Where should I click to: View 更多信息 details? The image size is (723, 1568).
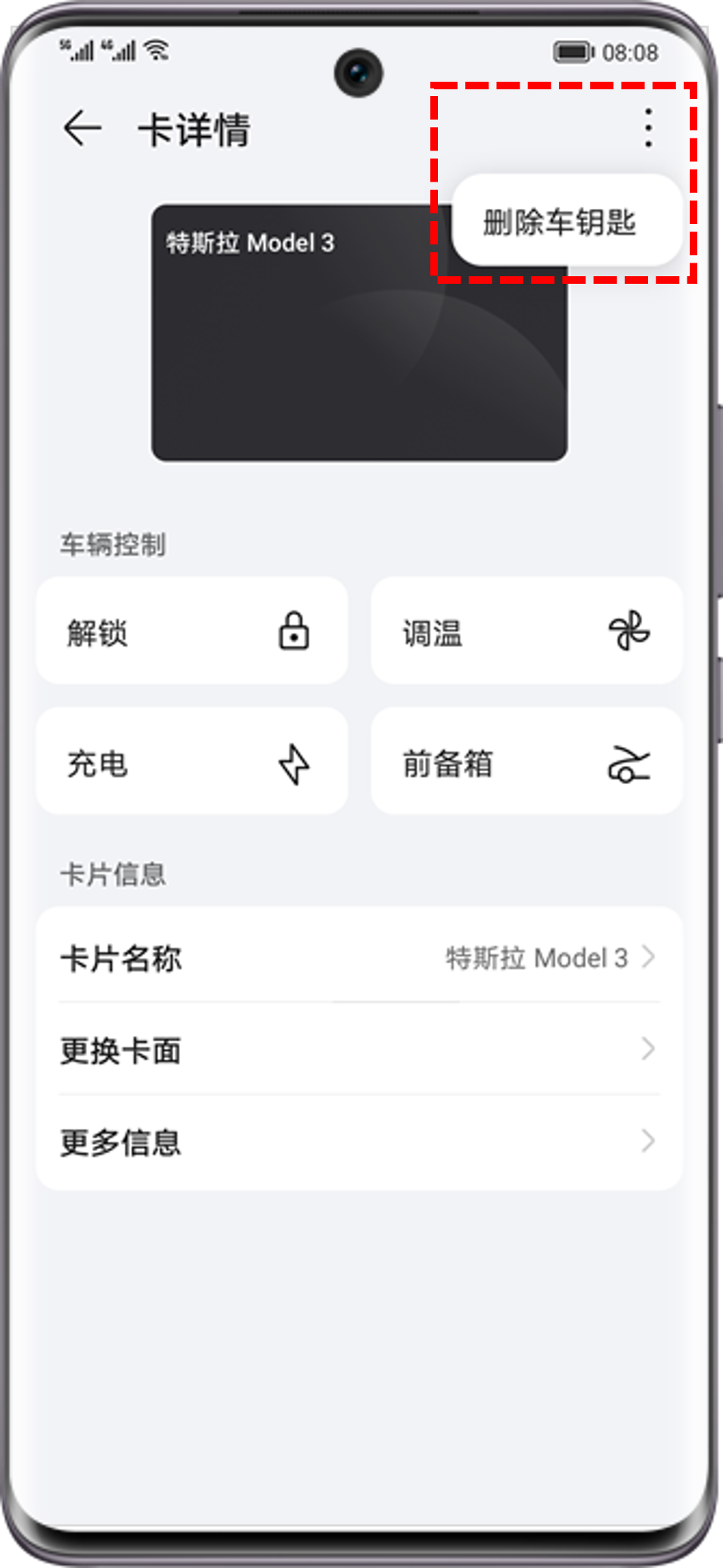coord(359,1142)
